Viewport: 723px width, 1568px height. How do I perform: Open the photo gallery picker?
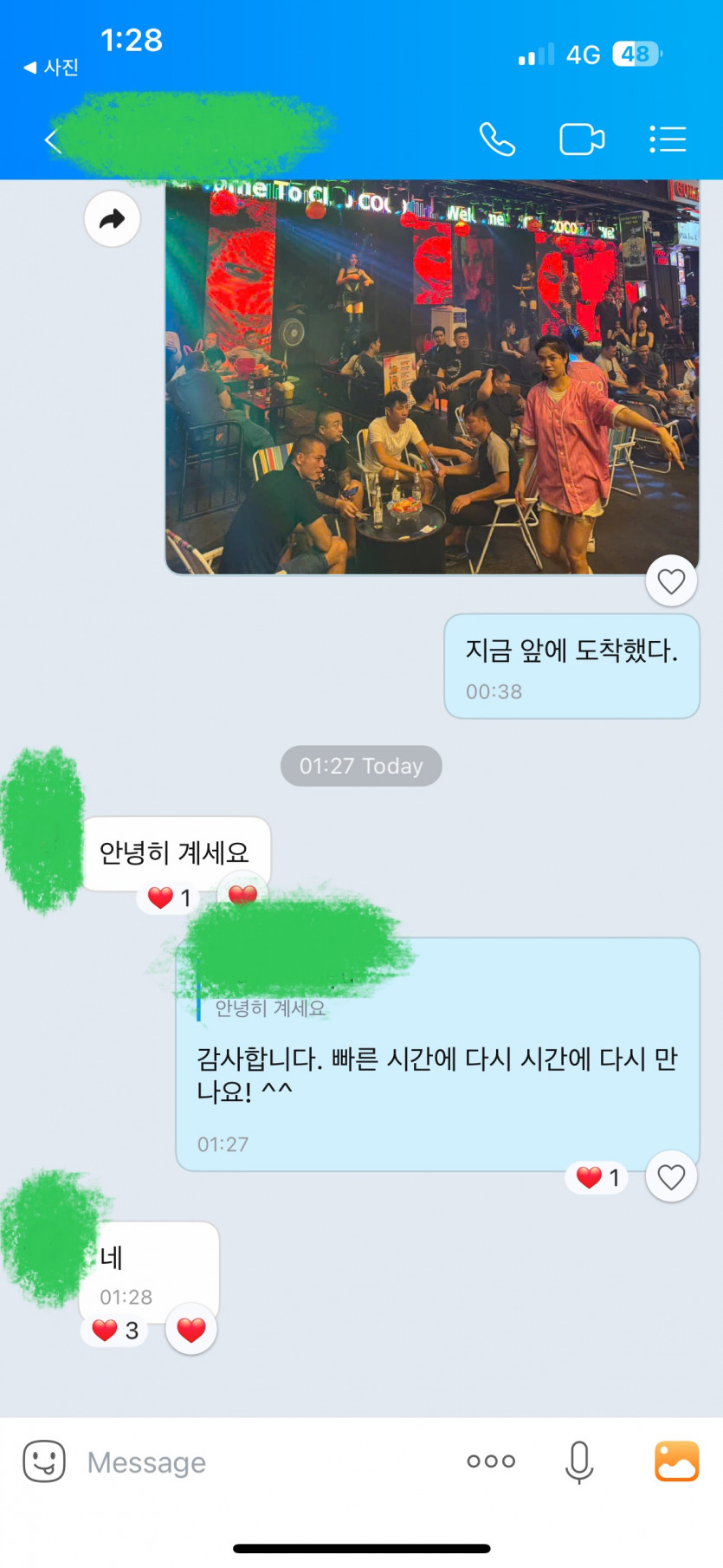(676, 1461)
